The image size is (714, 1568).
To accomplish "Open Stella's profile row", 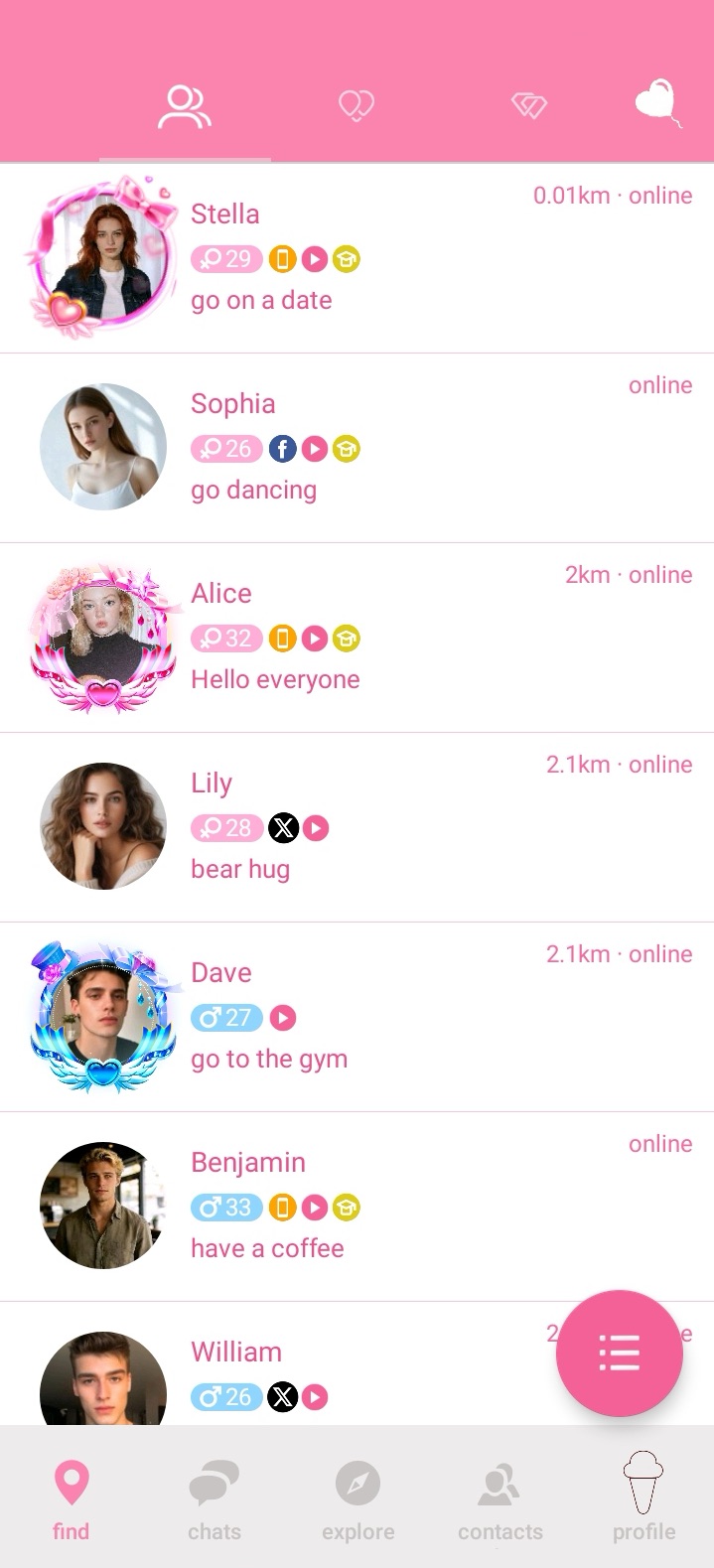I will point(357,258).
